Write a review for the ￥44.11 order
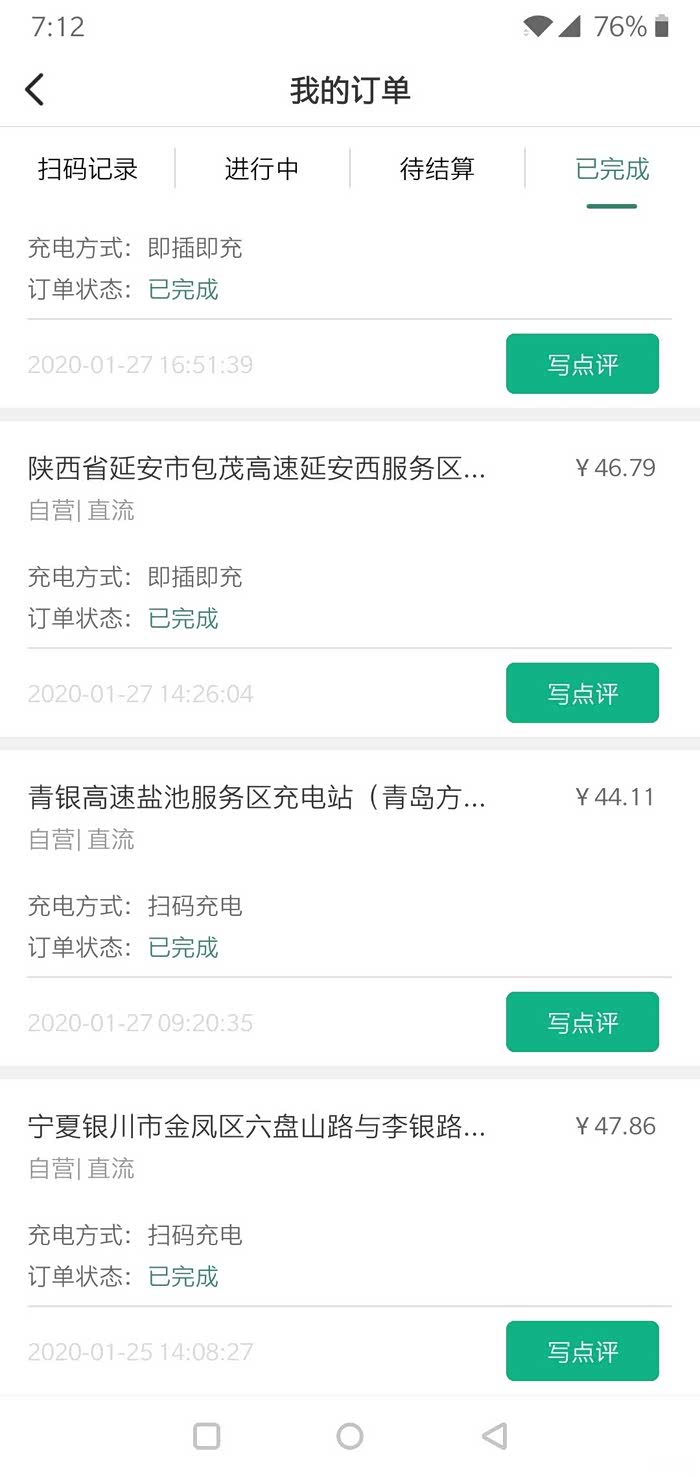The image size is (700, 1477). pyautogui.click(x=582, y=1022)
